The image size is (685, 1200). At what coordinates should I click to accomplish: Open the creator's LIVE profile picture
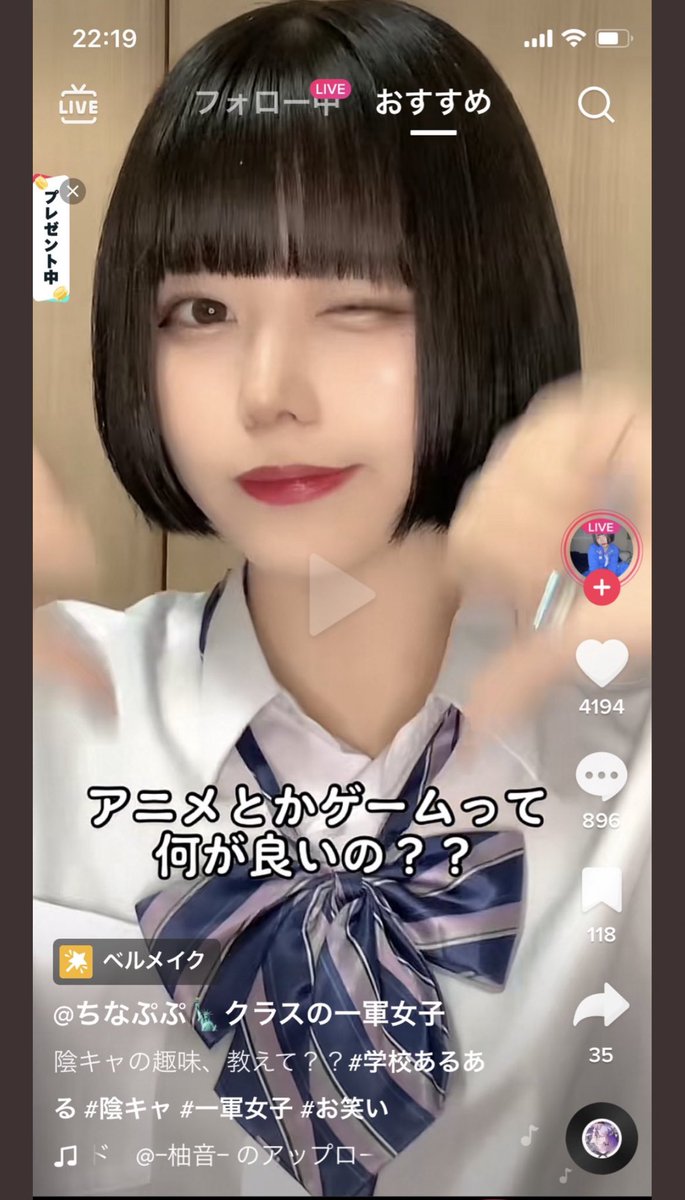[602, 548]
